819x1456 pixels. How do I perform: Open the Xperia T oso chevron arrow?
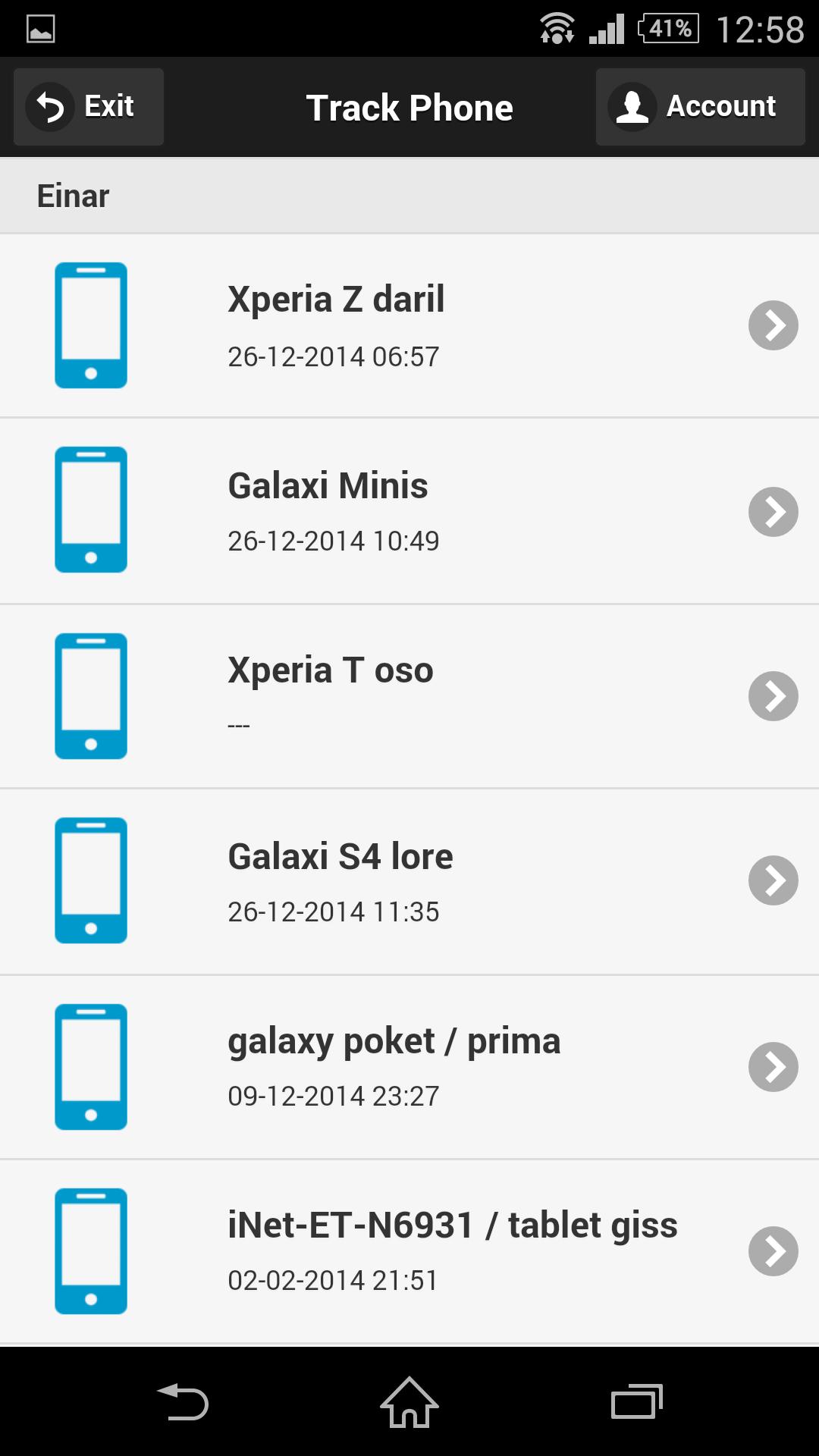tap(773, 695)
